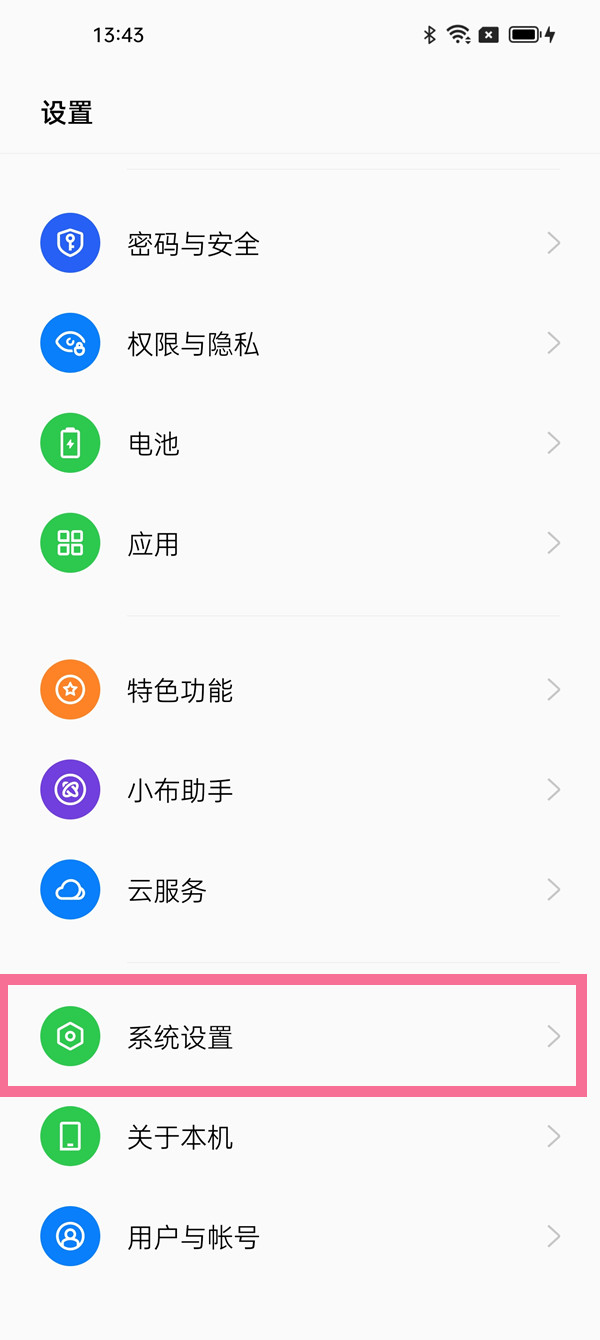This screenshot has height=1340, width=600.
Task: Open 云服务 settings
Action: [x=167, y=890]
